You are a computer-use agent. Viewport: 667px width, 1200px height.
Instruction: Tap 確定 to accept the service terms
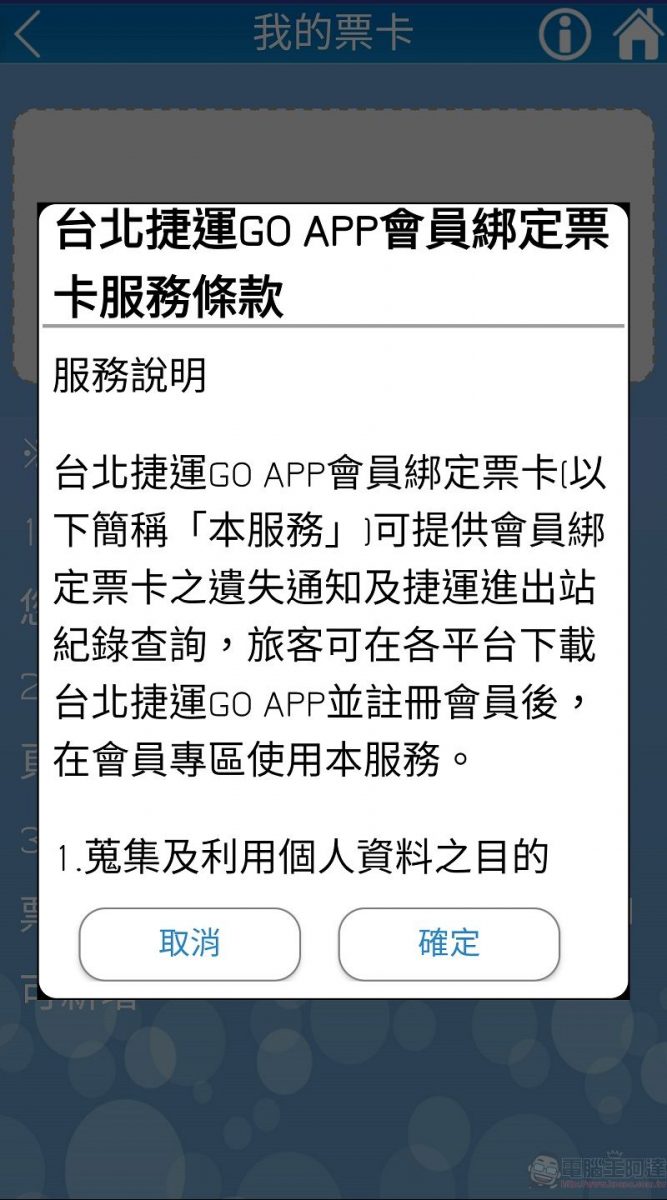click(x=449, y=943)
